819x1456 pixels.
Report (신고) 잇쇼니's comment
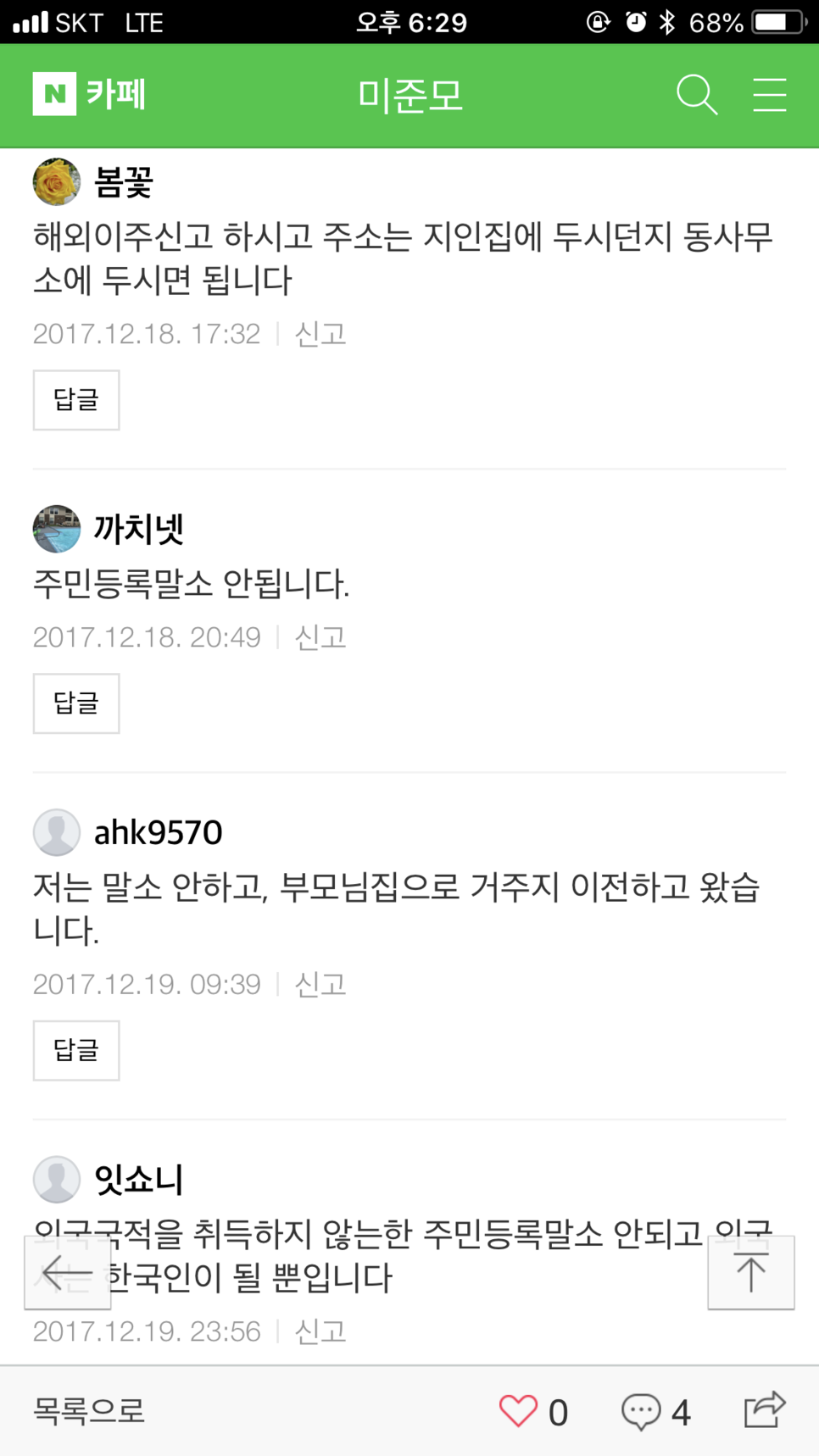point(320,1331)
